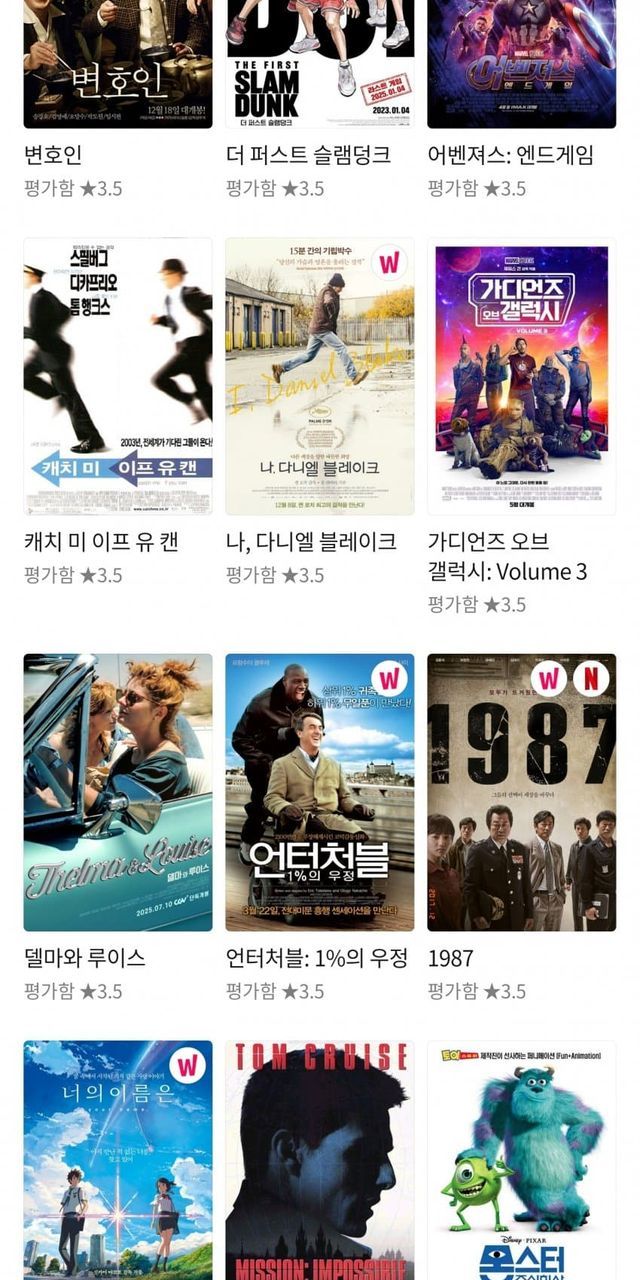Select 언터처블: 1%의 우정
The height and width of the screenshot is (1280, 640).
pos(320,792)
